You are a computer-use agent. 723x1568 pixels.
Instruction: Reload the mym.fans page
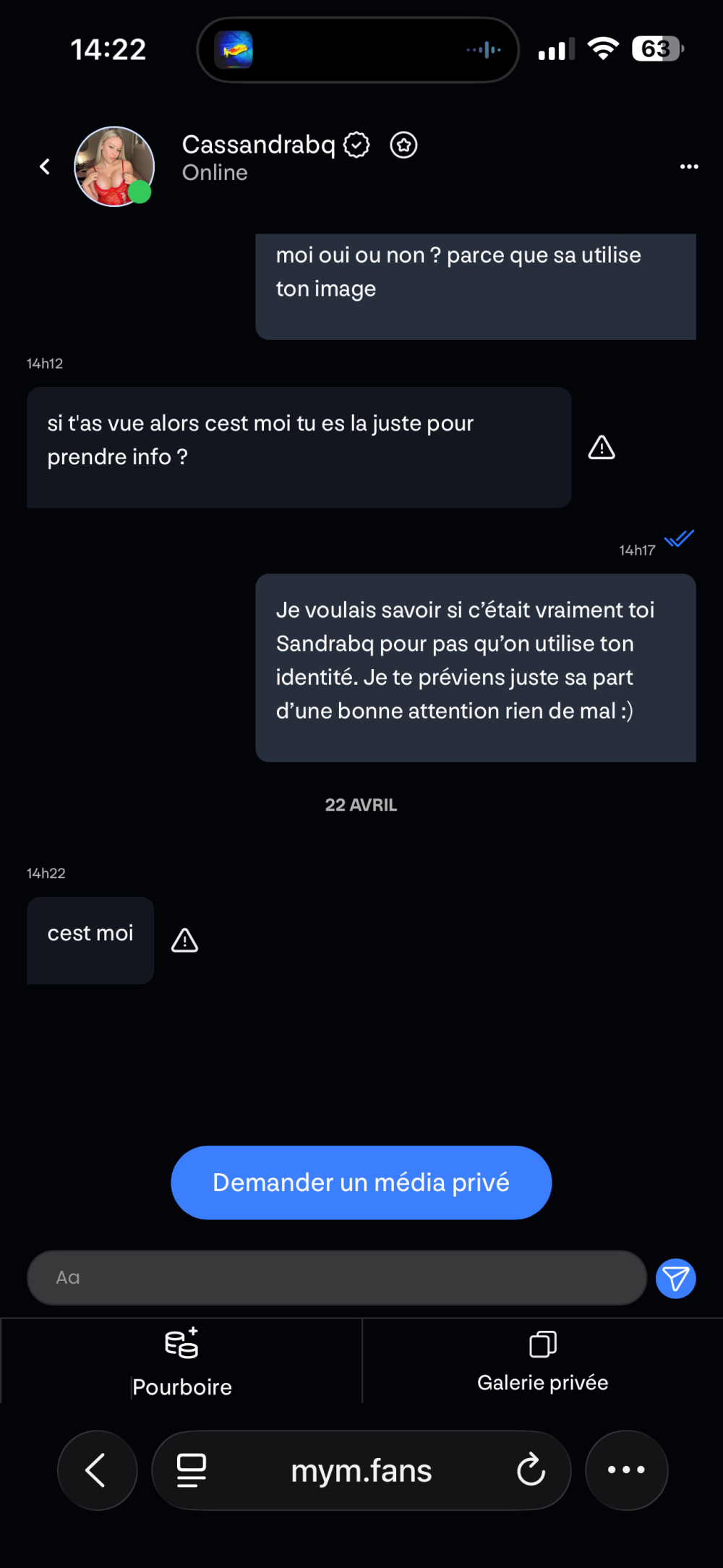(x=531, y=1470)
